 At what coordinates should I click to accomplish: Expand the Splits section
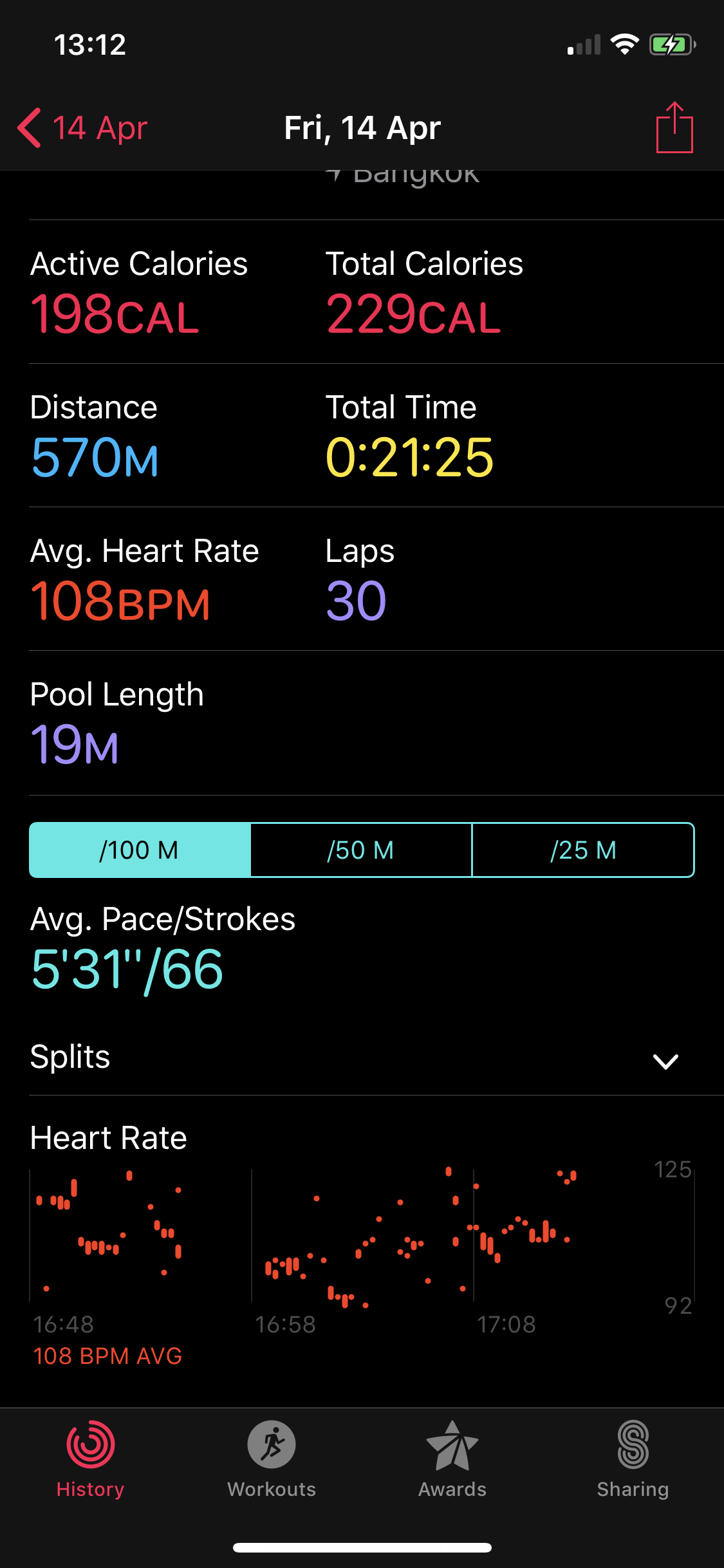(x=665, y=1061)
